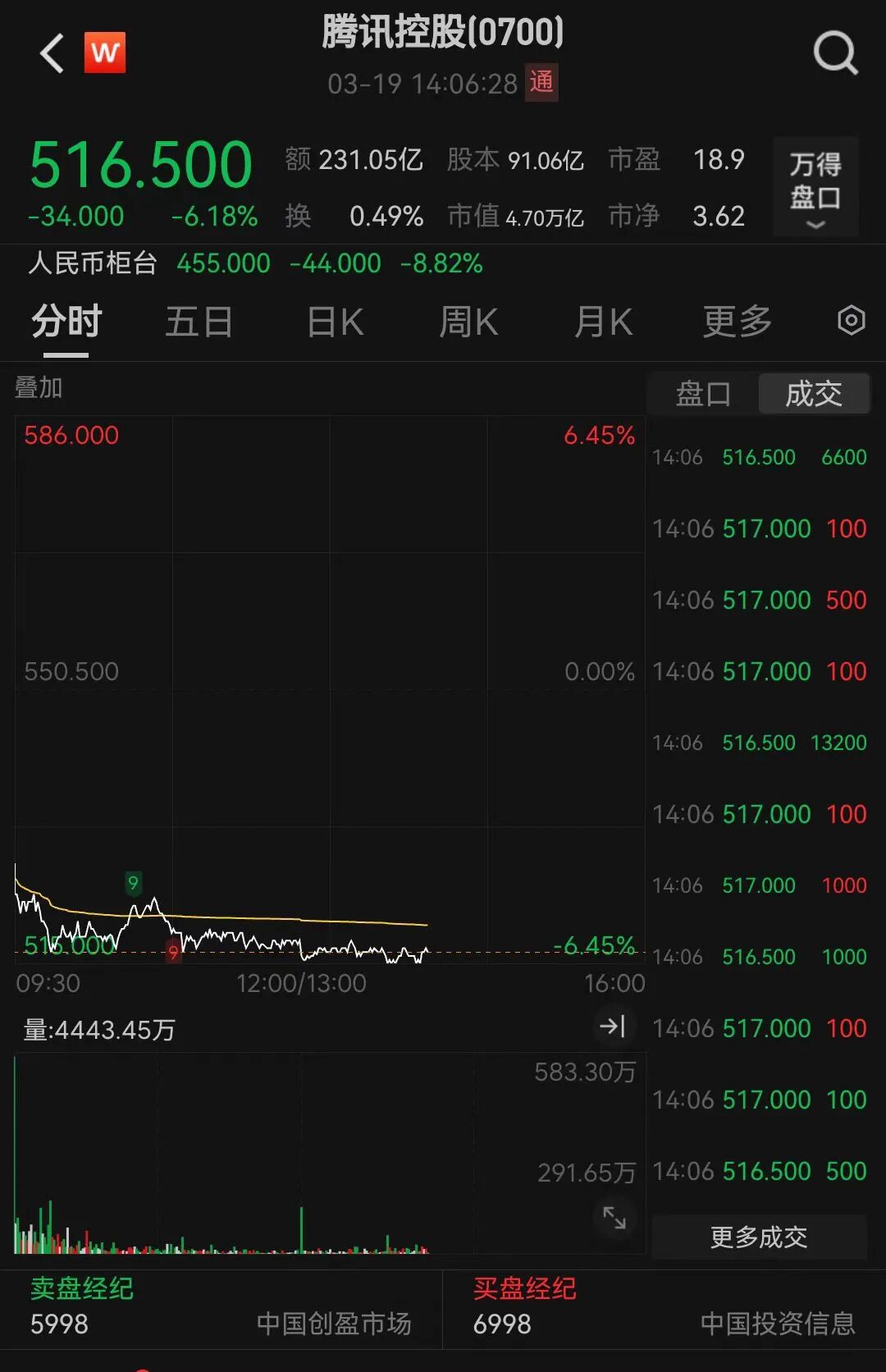886x1372 pixels.
Task: Open the 更多 chart options
Action: coord(738,322)
